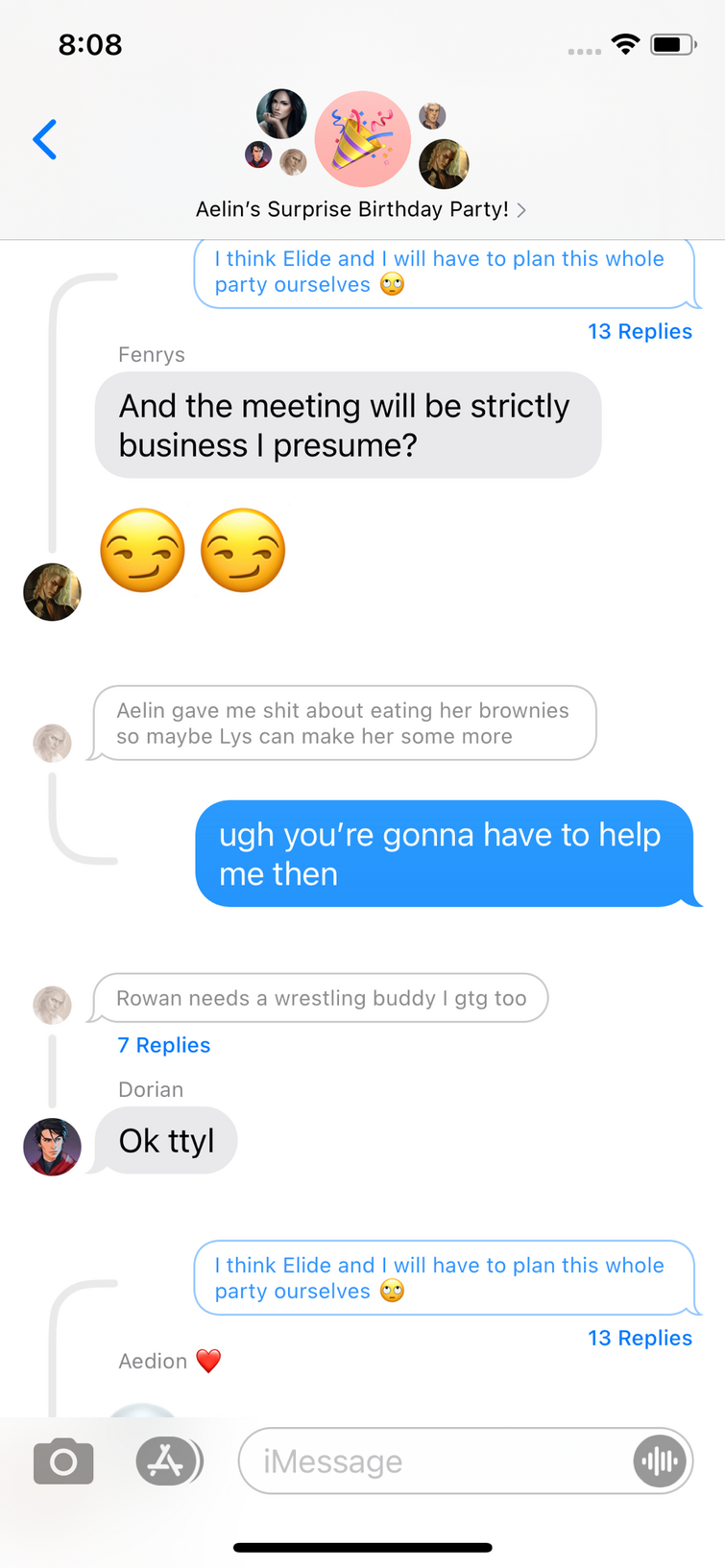Open the camera to attach a photo
Screen dimensions: 725x1568
tap(63, 1461)
